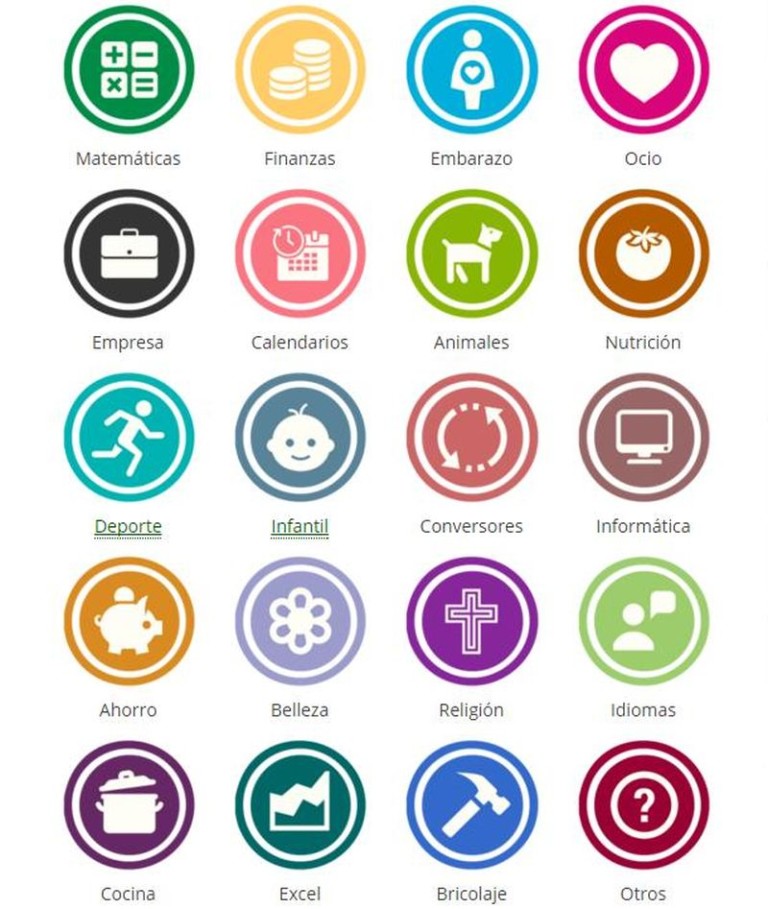This screenshot has height=909, width=768.
Task: Follow the Infantil link
Action: 300,526
